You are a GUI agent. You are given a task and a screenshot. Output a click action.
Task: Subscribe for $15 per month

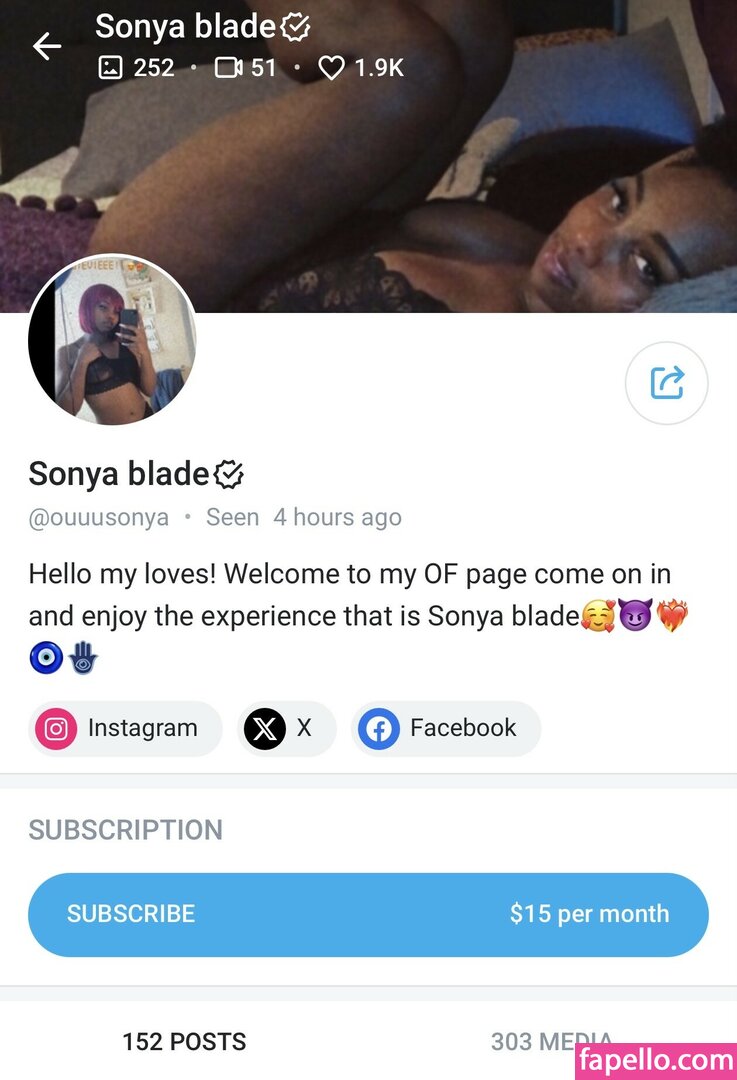[x=368, y=914]
